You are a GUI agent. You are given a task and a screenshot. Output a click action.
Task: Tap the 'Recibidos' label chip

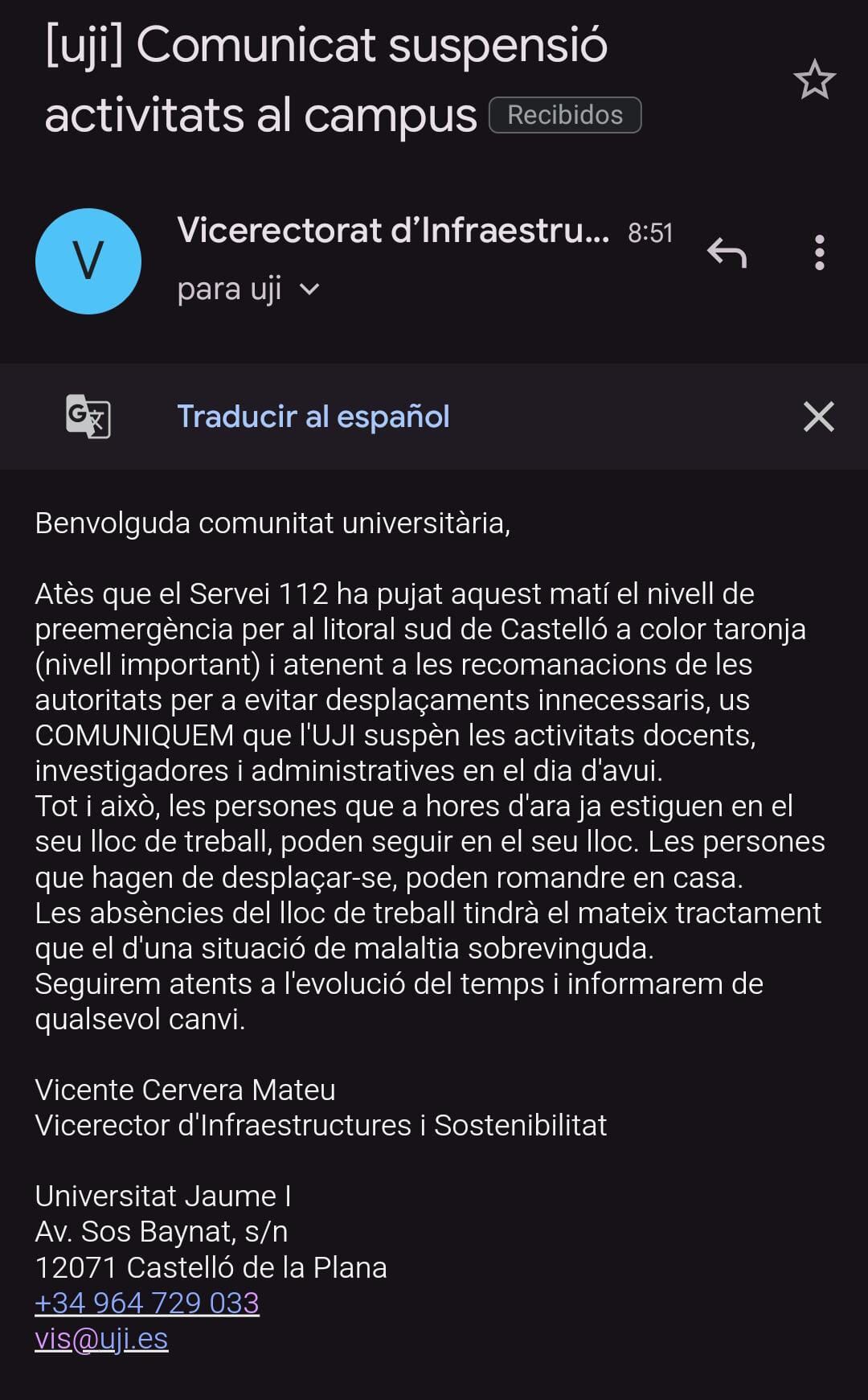tap(564, 115)
